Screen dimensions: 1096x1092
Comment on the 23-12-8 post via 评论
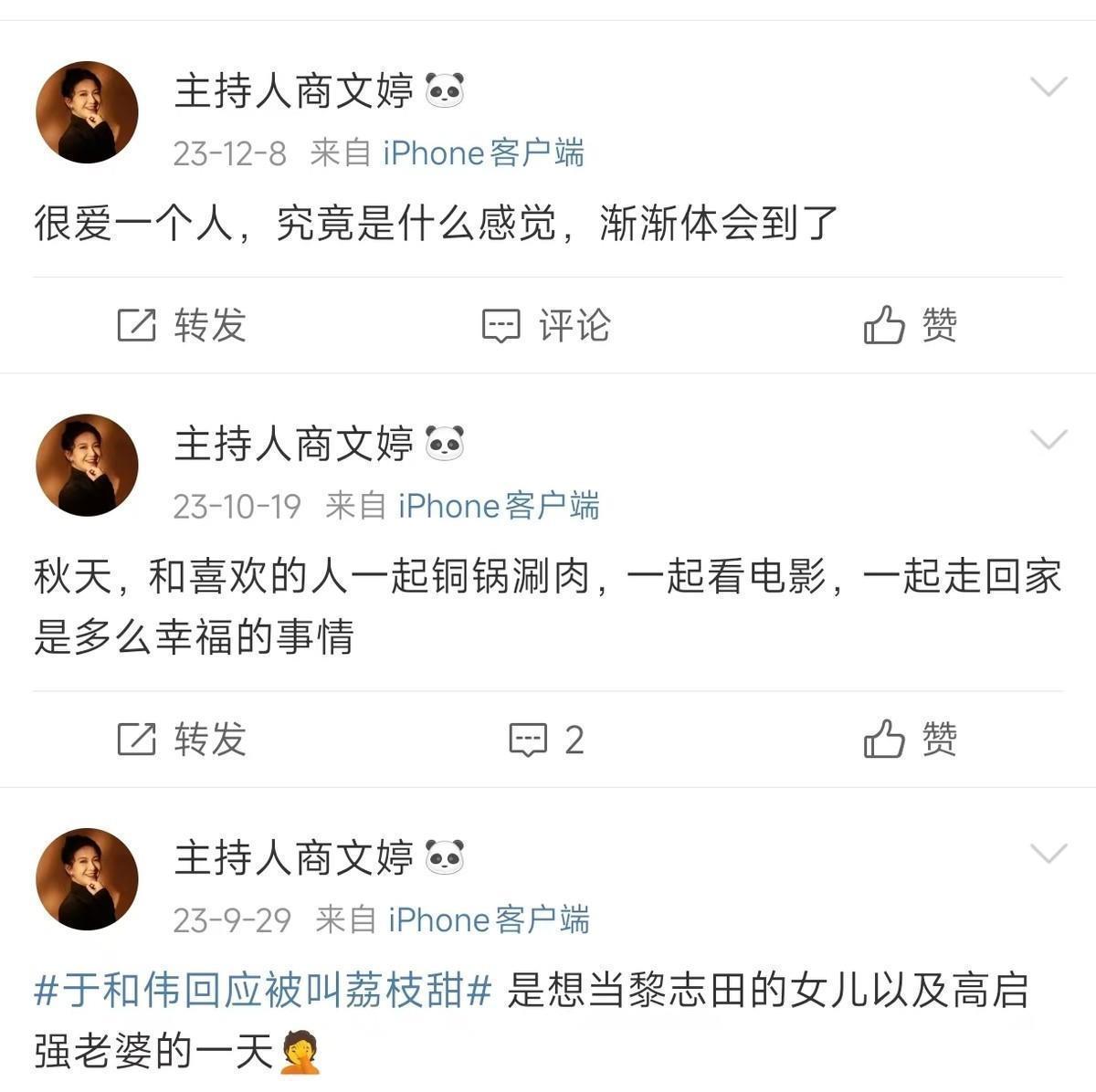point(546,325)
